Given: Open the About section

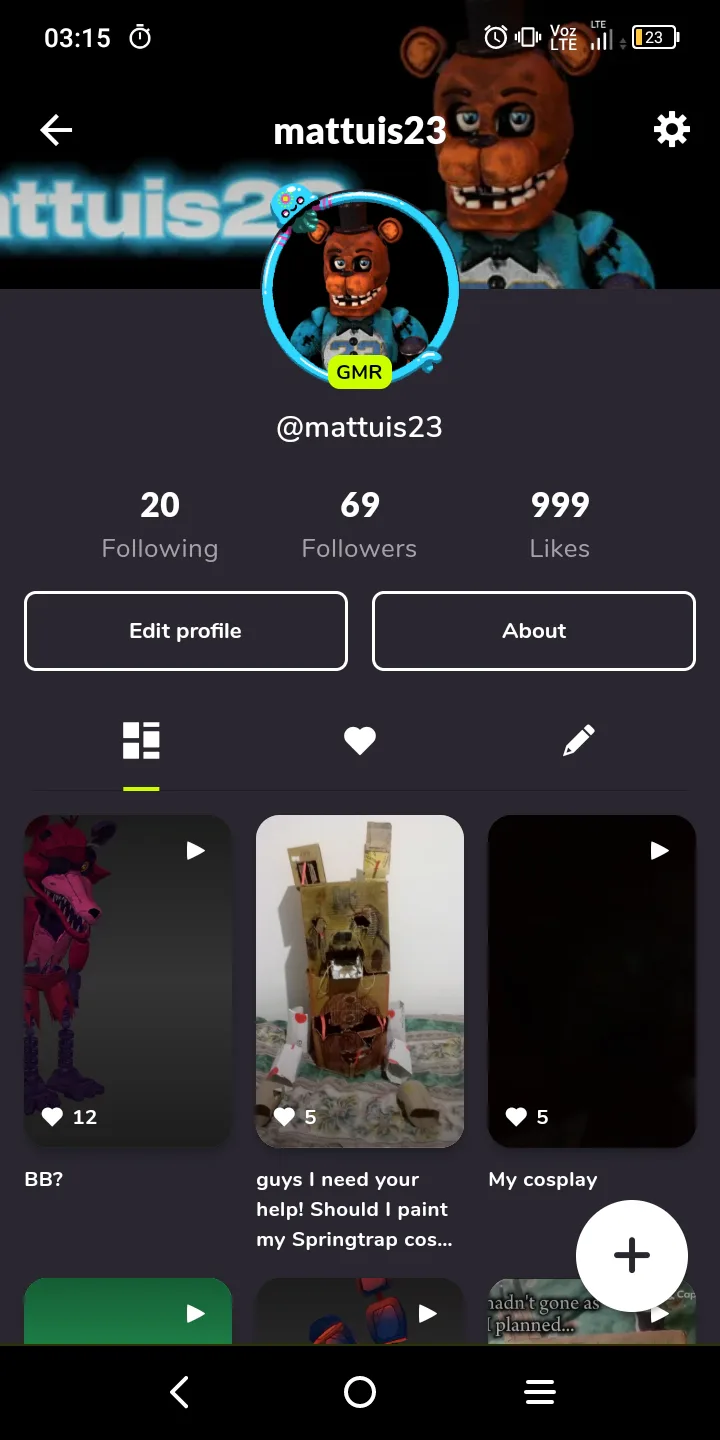Looking at the screenshot, I should coord(534,631).
